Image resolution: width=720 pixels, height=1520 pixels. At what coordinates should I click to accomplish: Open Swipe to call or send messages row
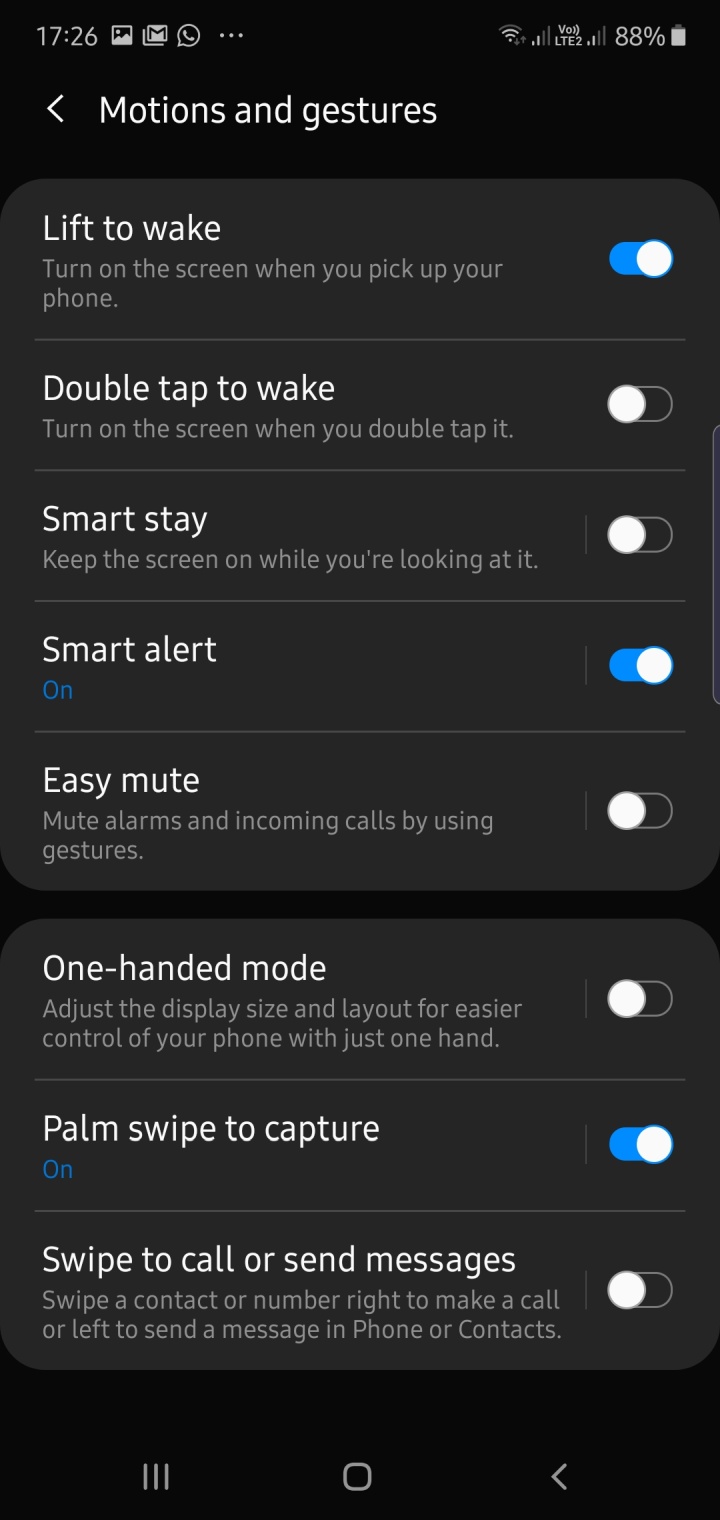(290, 1290)
